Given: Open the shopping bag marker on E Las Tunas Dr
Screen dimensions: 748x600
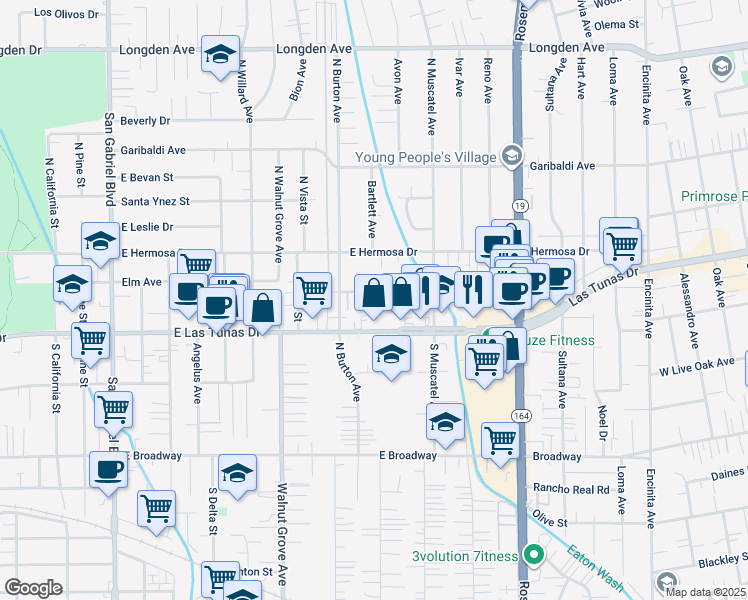Looking at the screenshot, I should tap(262, 310).
